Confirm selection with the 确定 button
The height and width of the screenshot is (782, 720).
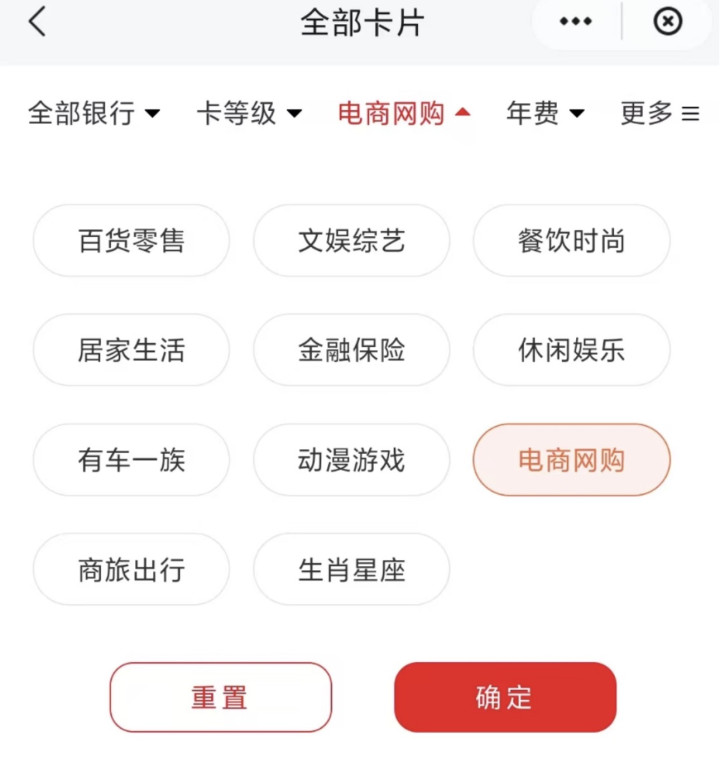click(505, 697)
